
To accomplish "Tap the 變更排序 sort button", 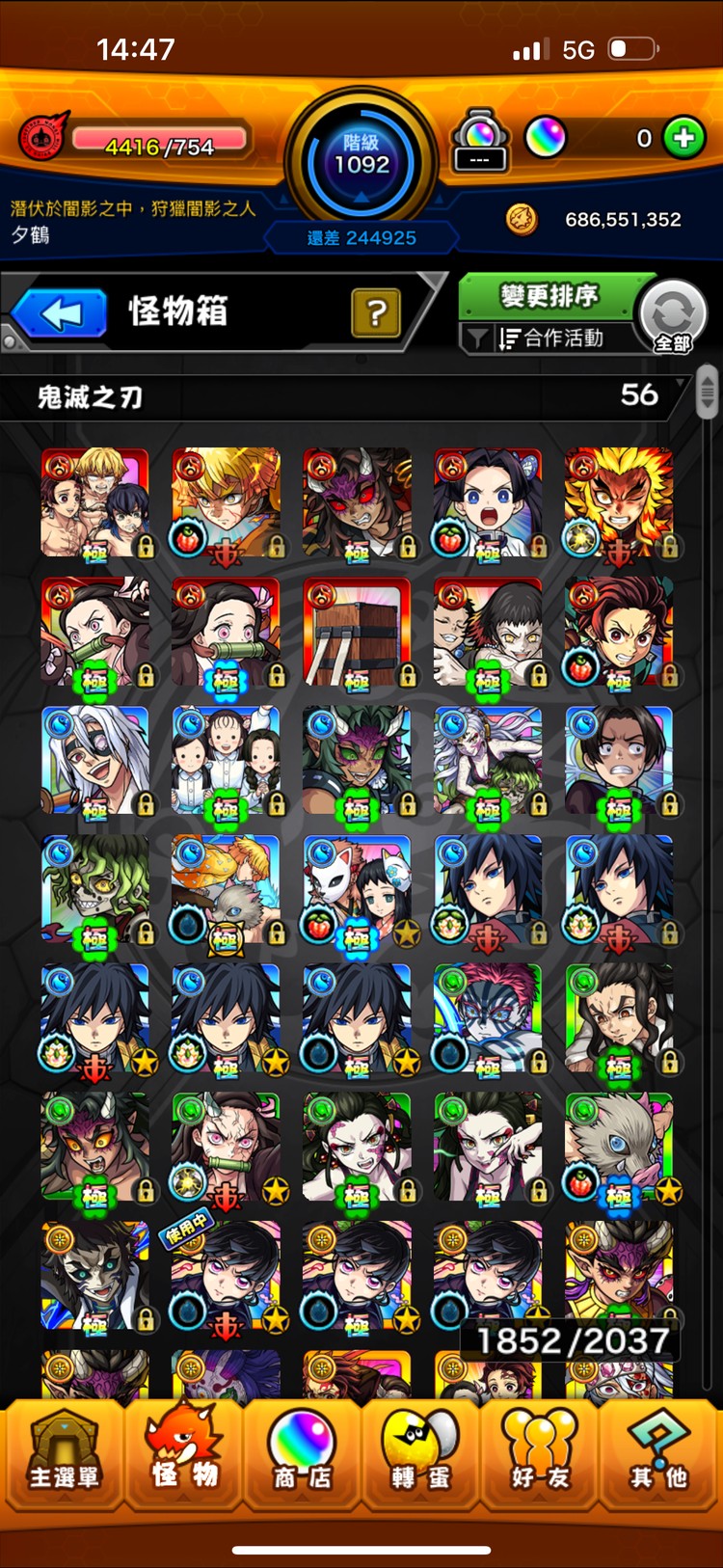I will 549,296.
